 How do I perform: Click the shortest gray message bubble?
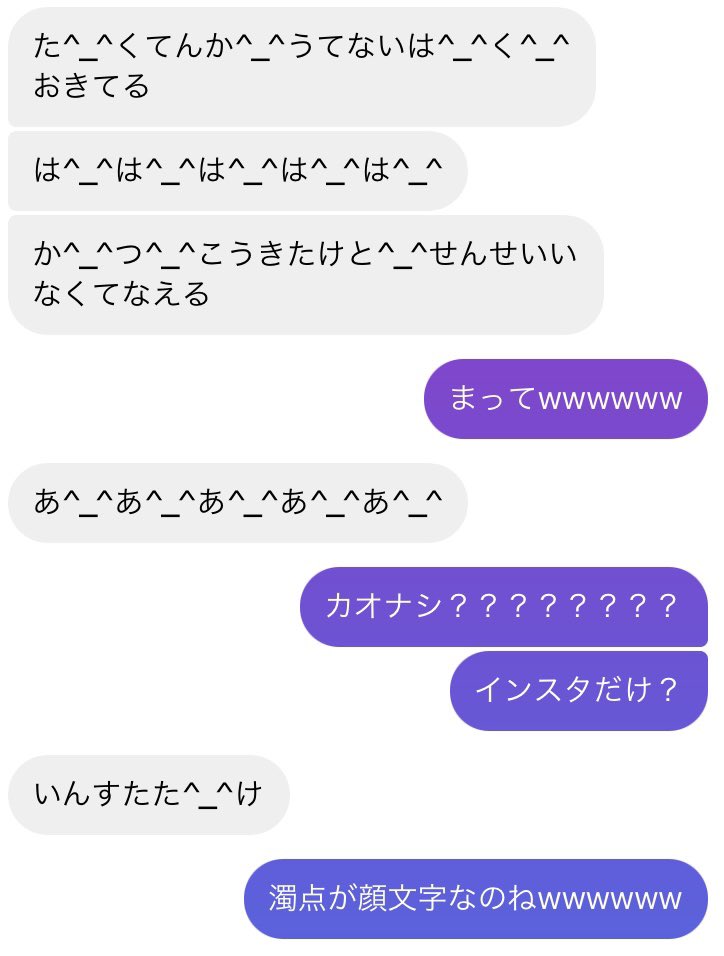[x=148, y=794]
